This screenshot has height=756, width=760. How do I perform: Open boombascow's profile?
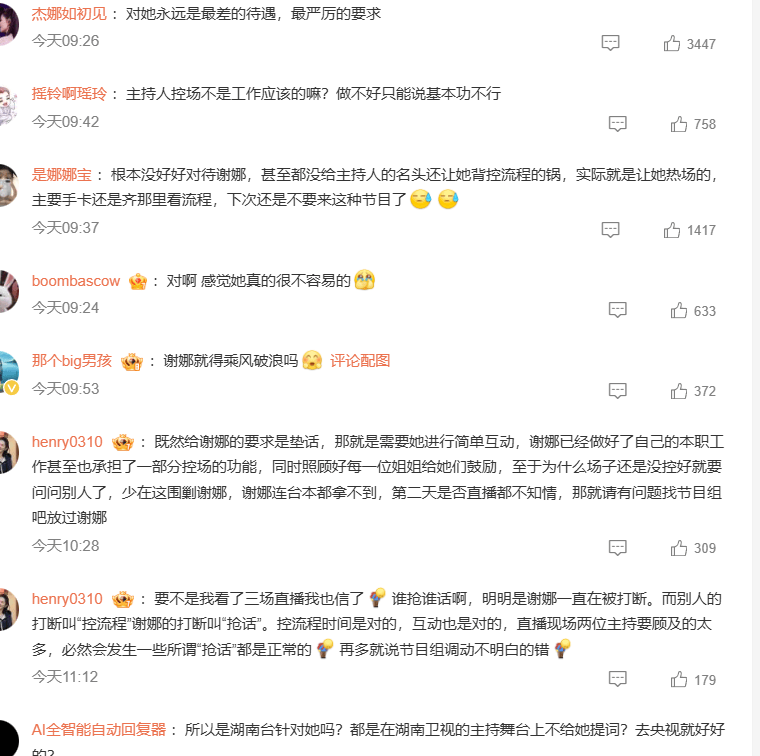pos(76,281)
